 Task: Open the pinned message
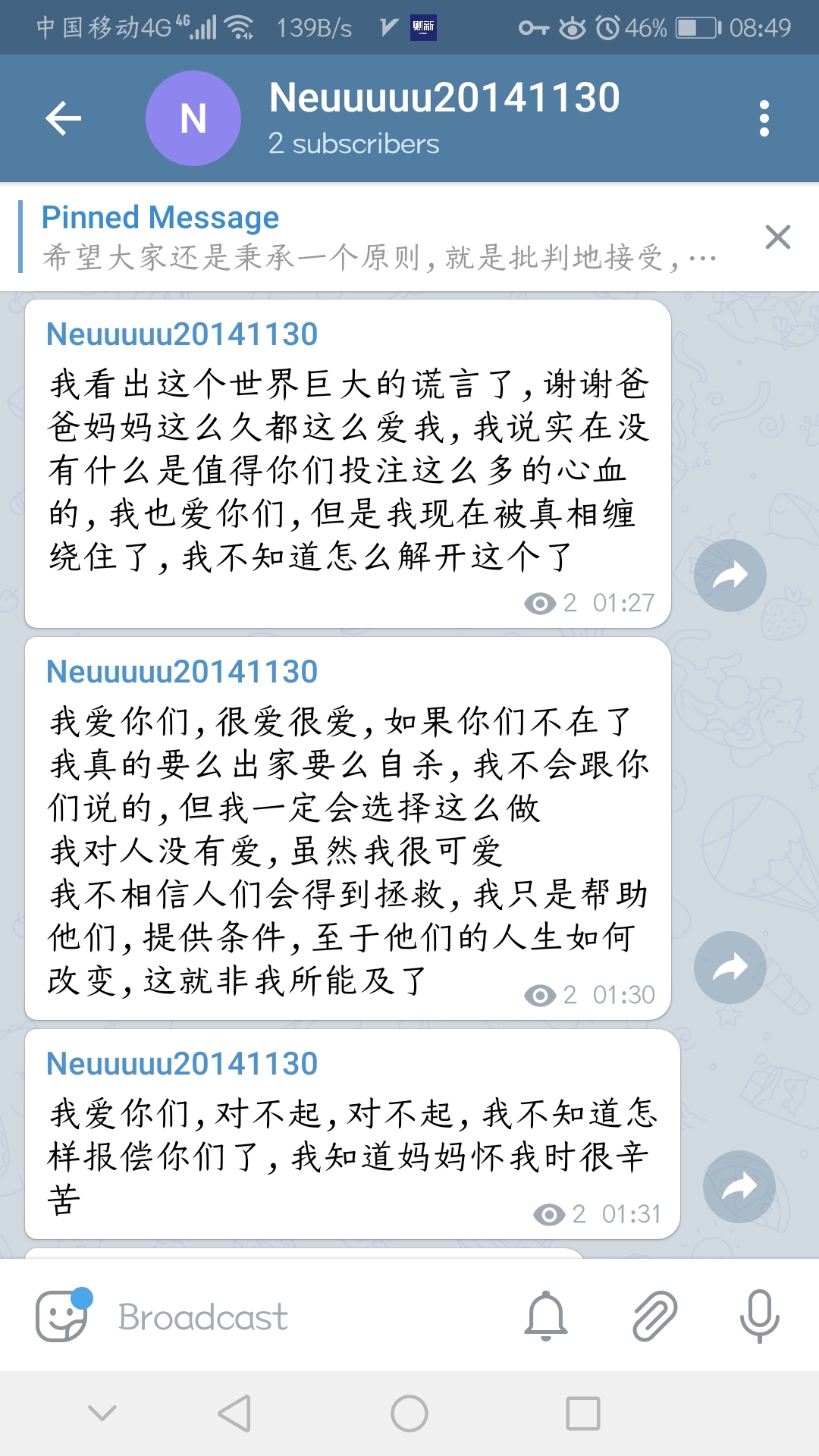click(379, 237)
